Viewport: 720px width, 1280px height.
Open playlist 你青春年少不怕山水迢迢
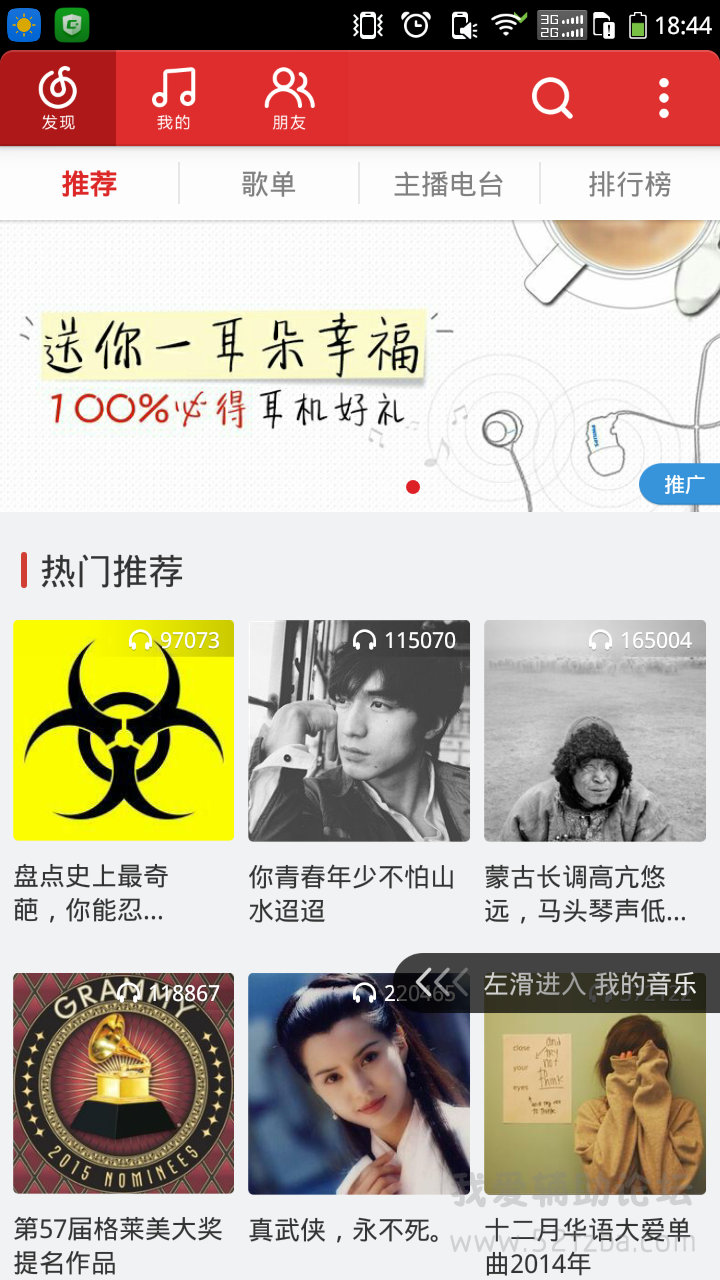click(359, 730)
